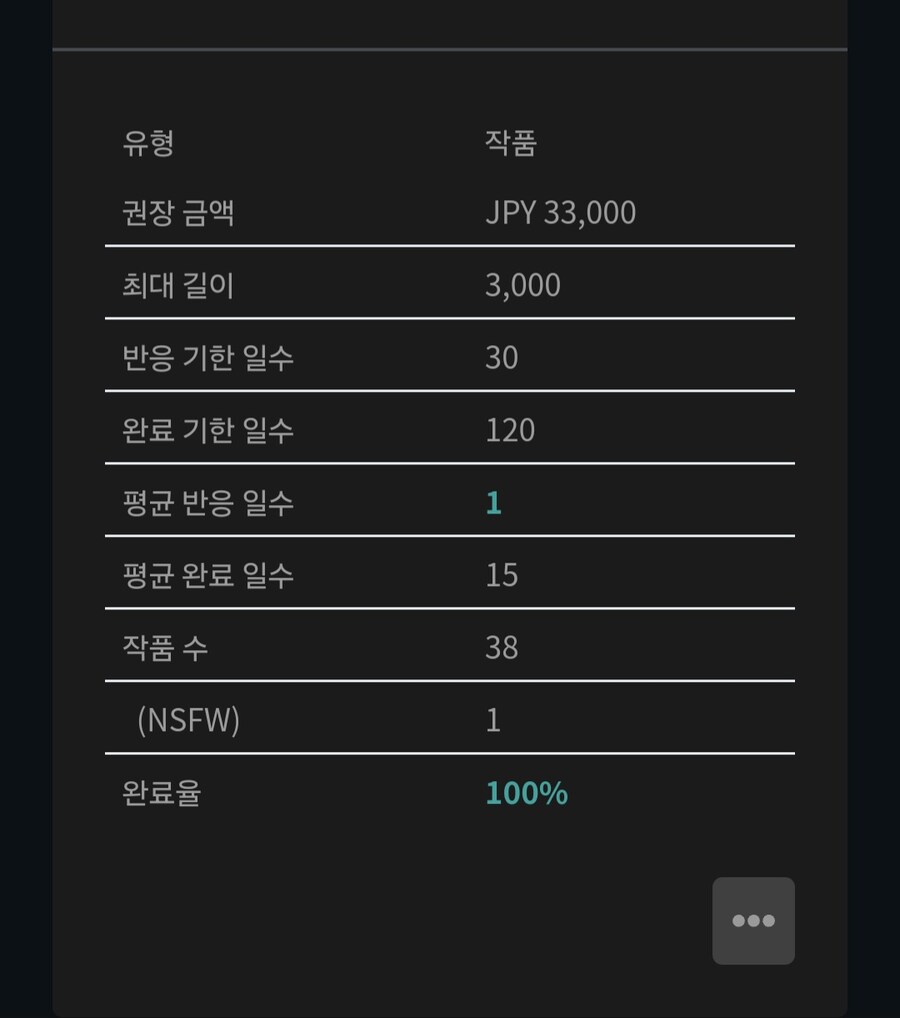Click the 반응 기한 일수 value 30
The image size is (900, 1018).
[x=501, y=357]
